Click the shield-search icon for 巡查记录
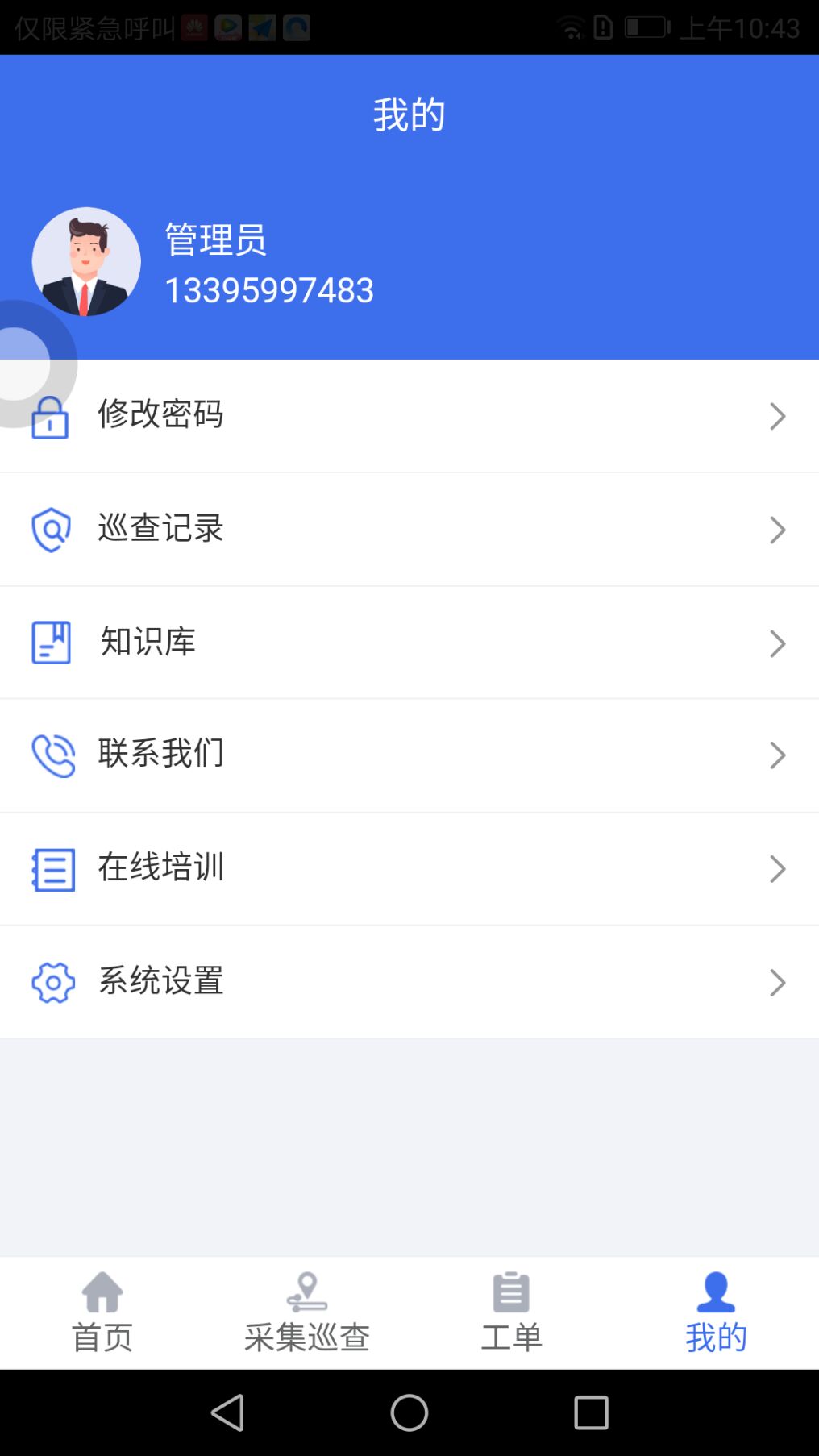Screen dimensions: 819x1456 point(51,530)
